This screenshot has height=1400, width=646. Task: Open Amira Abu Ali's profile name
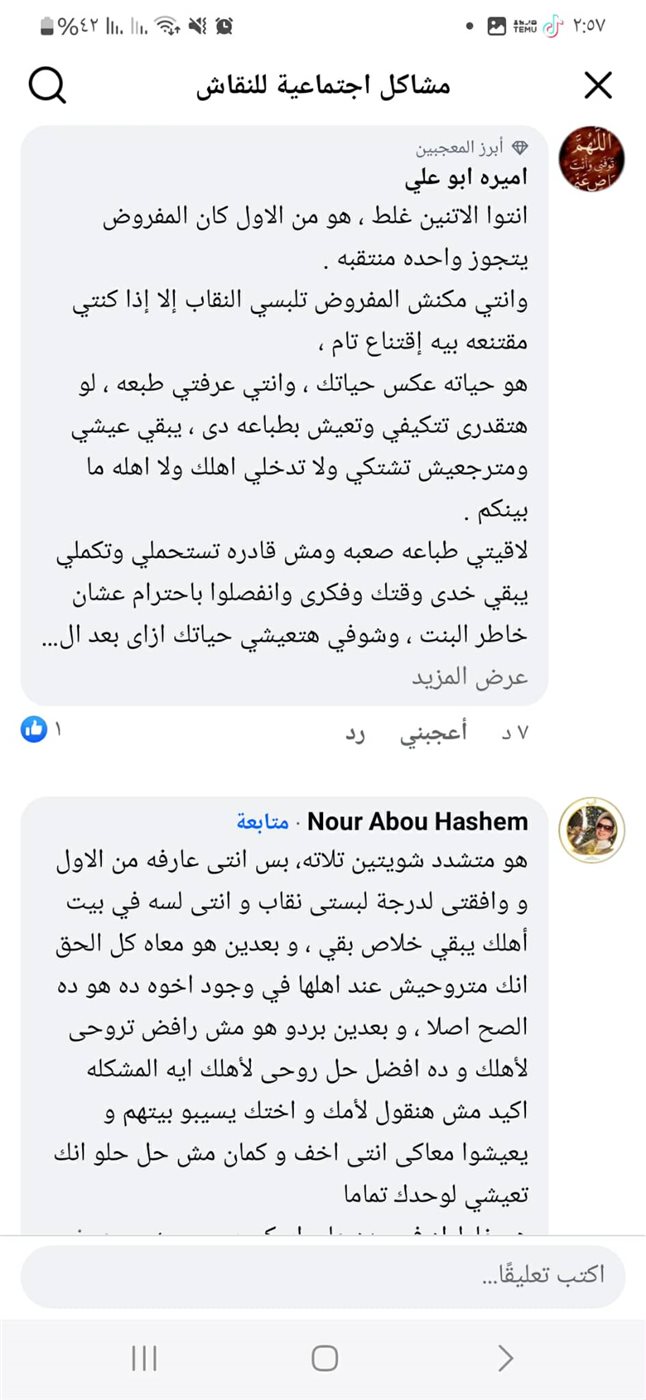point(469,180)
